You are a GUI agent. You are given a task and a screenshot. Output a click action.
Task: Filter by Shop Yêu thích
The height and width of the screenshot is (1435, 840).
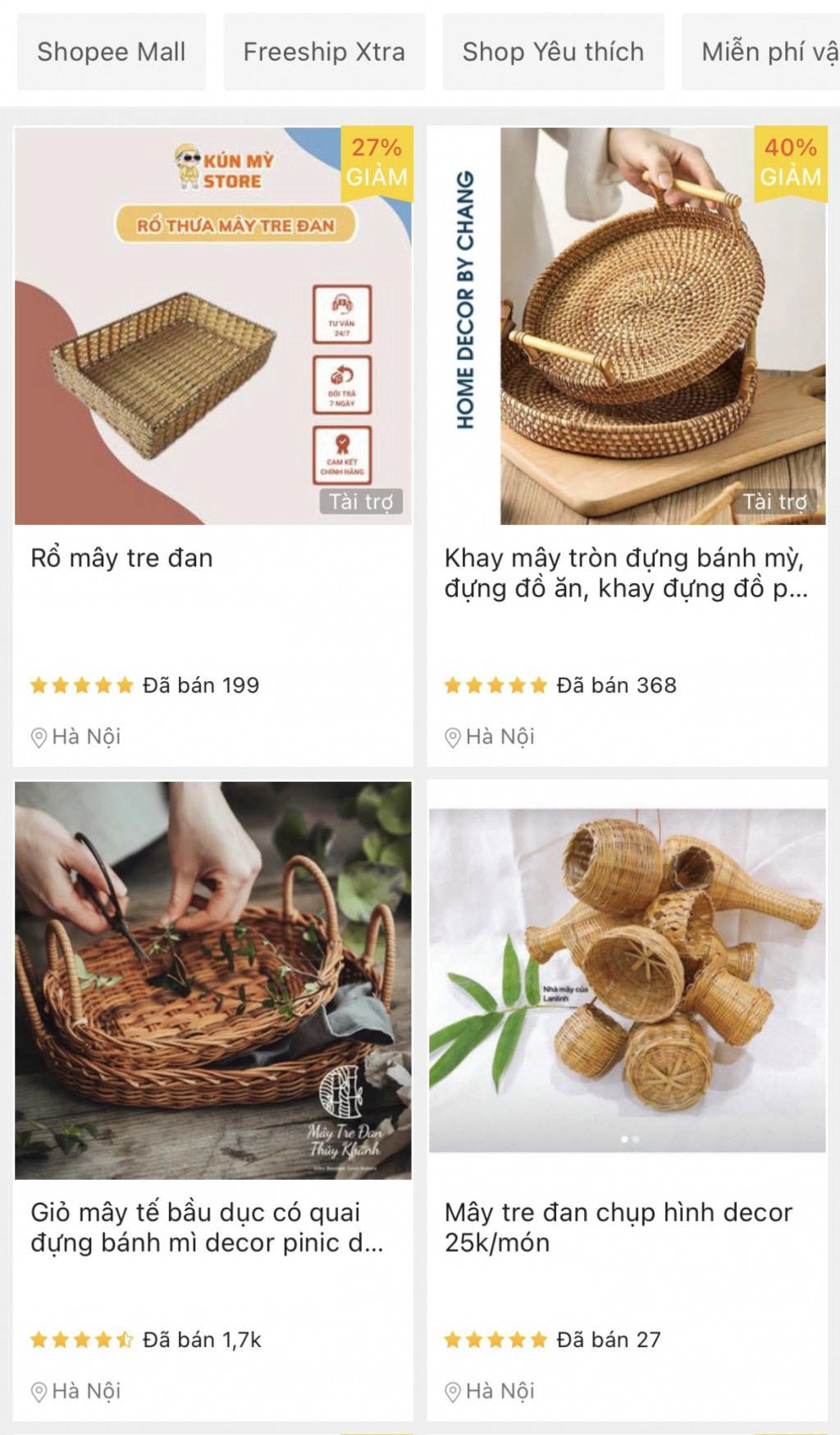[553, 52]
